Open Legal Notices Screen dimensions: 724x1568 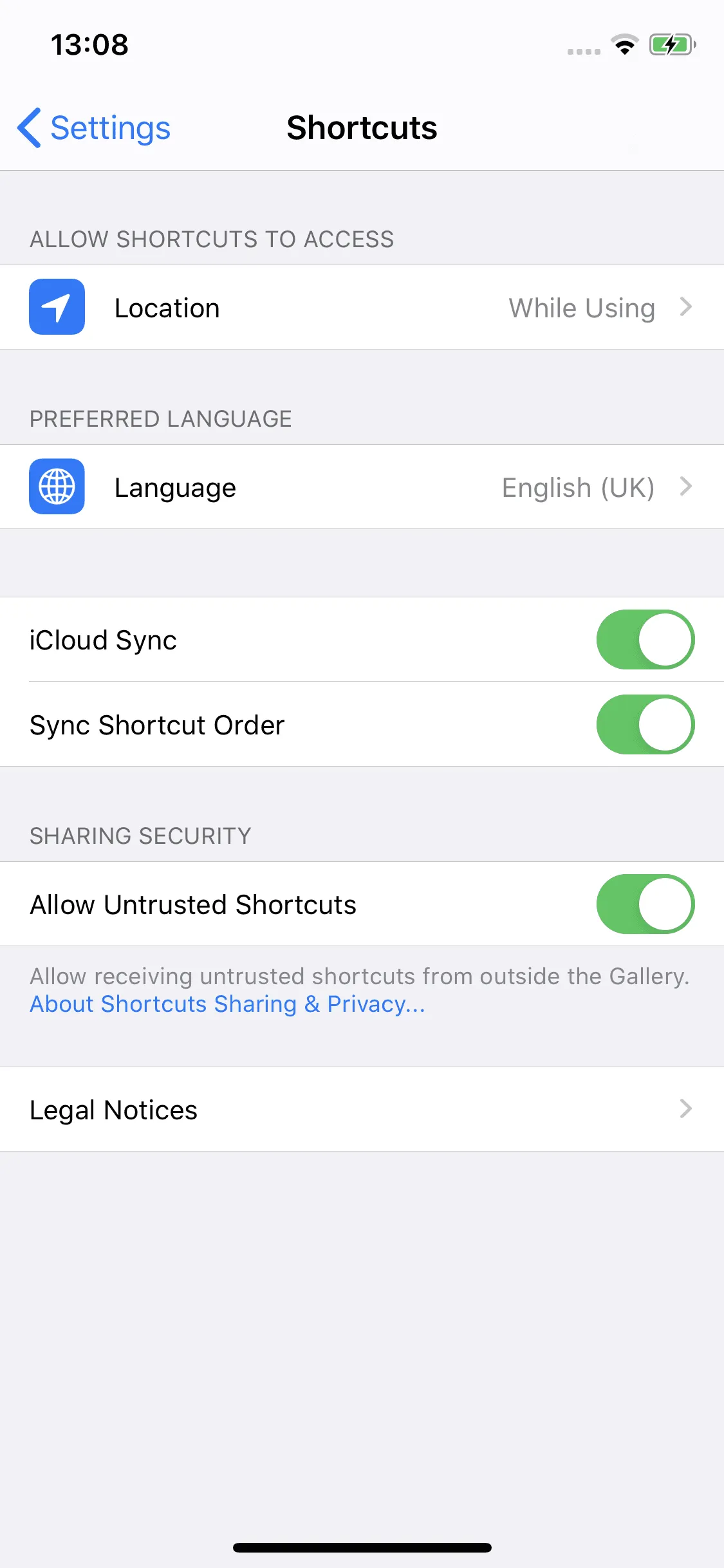[x=362, y=1109]
